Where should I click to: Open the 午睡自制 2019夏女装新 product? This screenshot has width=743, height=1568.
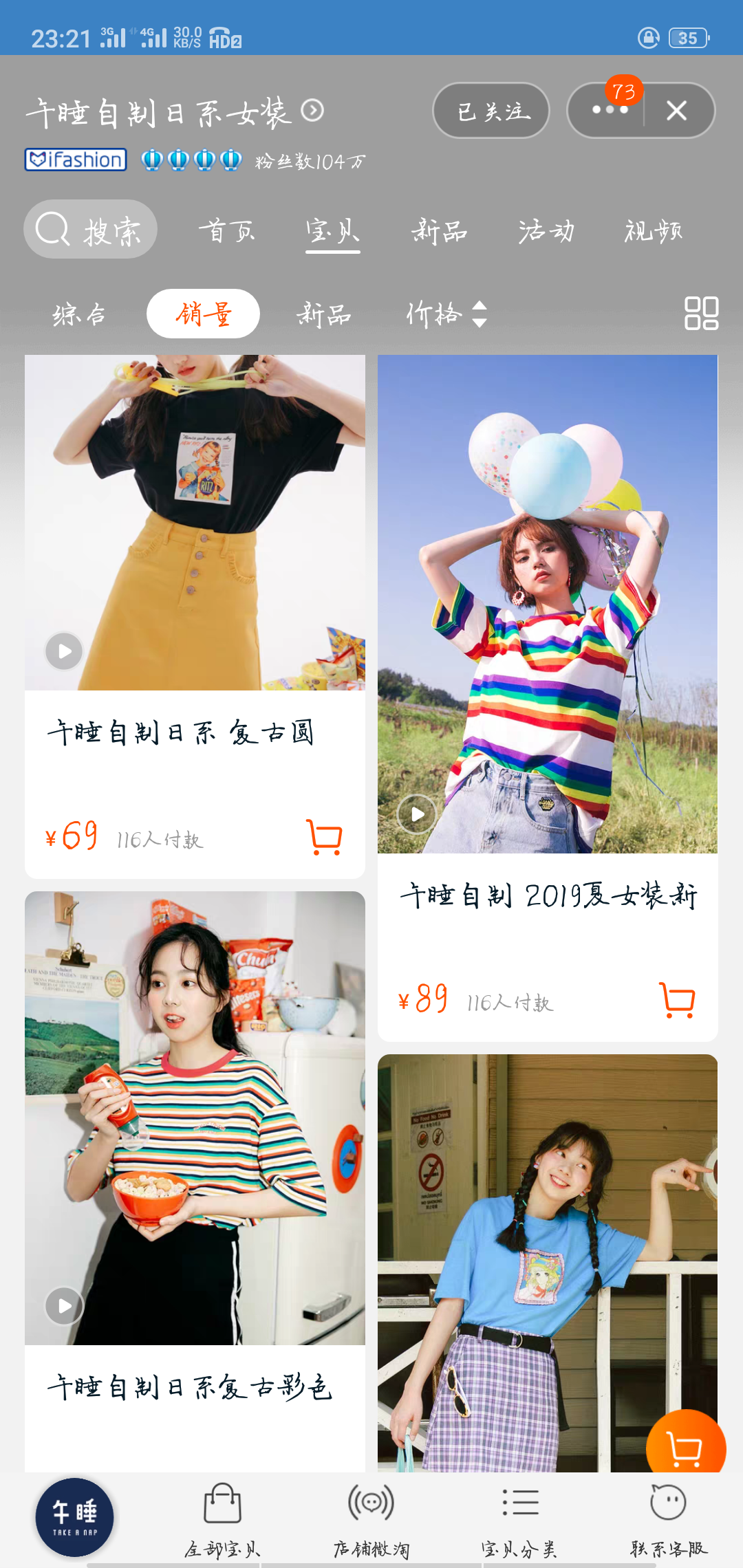pos(548,895)
